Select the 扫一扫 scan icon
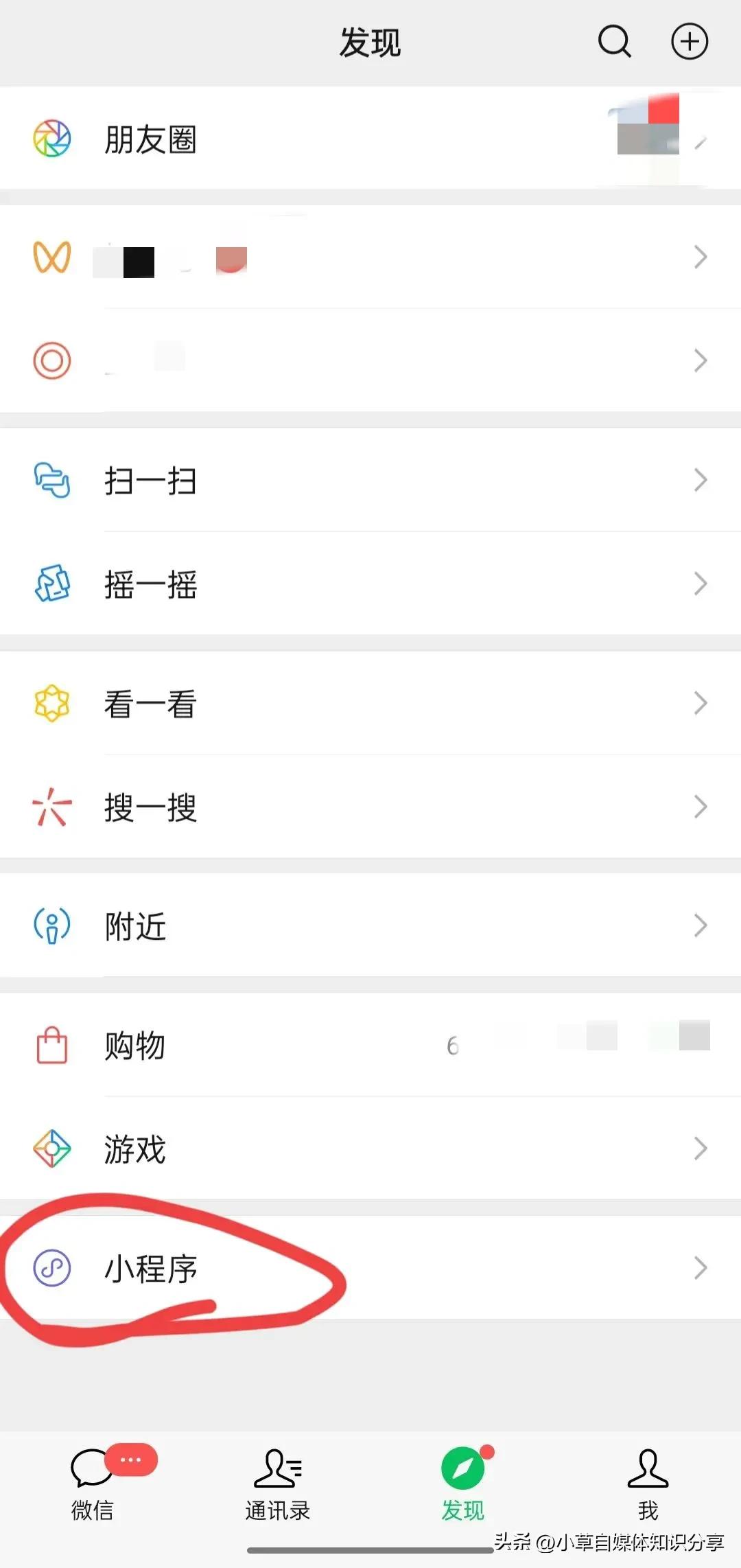Viewport: 741px width, 1568px height. (51, 481)
